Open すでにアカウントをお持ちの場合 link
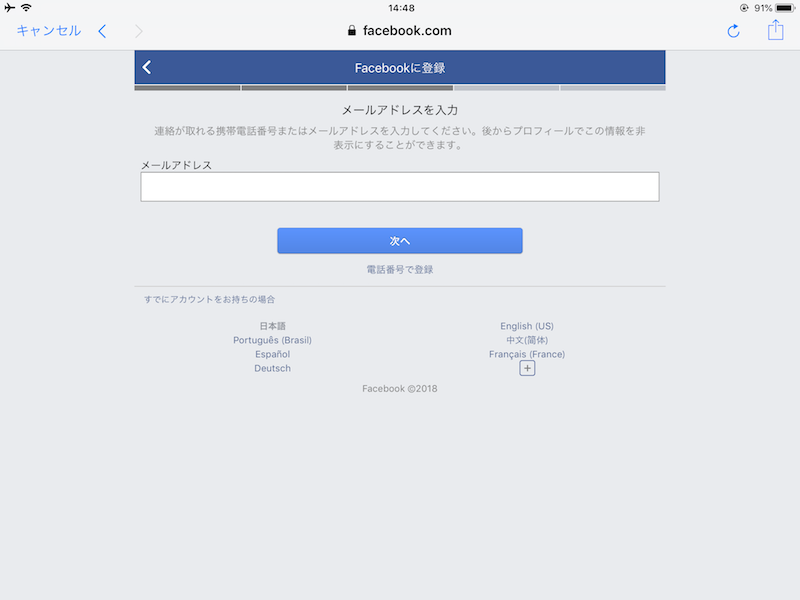The image size is (800, 600). point(209,300)
